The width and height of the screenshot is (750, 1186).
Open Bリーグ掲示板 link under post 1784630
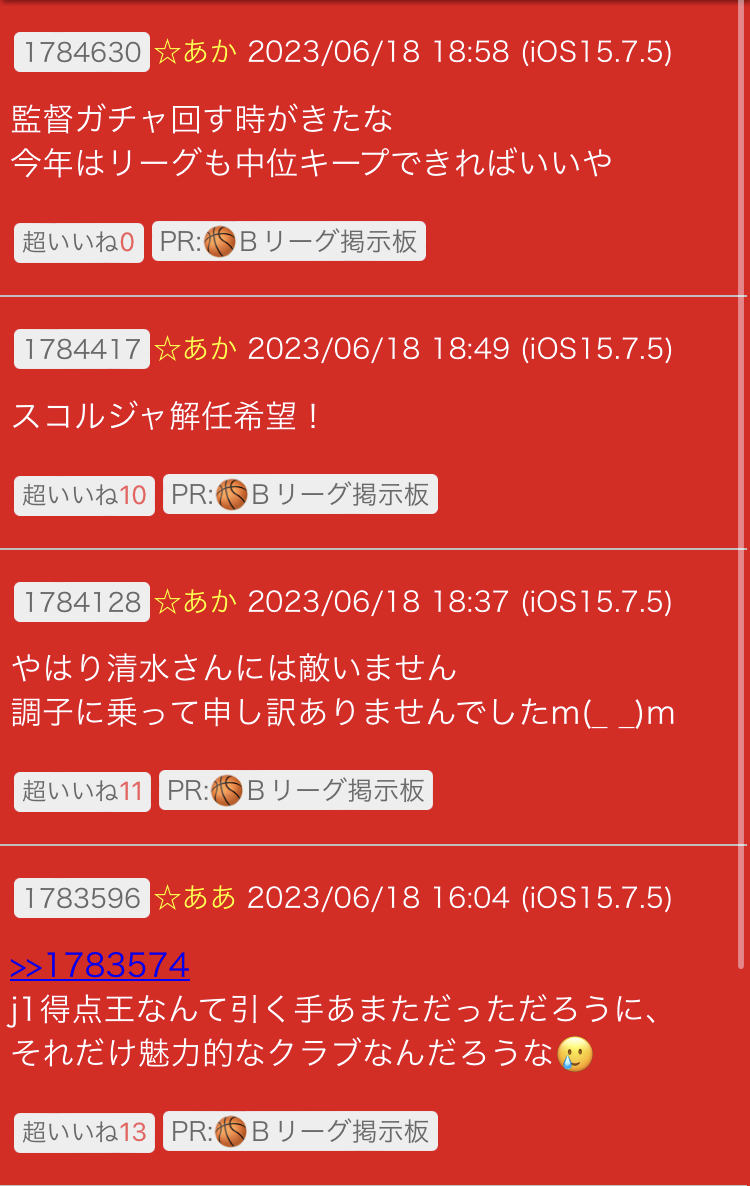[289, 242]
